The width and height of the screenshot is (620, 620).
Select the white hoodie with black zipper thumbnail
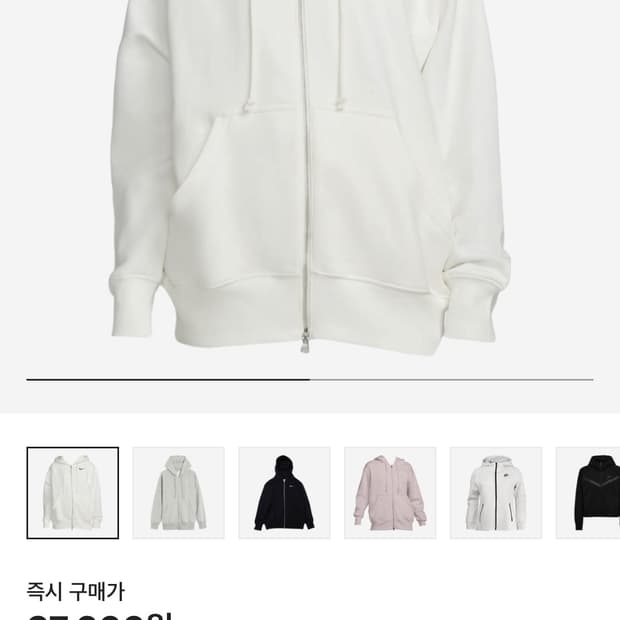pyautogui.click(x=496, y=493)
